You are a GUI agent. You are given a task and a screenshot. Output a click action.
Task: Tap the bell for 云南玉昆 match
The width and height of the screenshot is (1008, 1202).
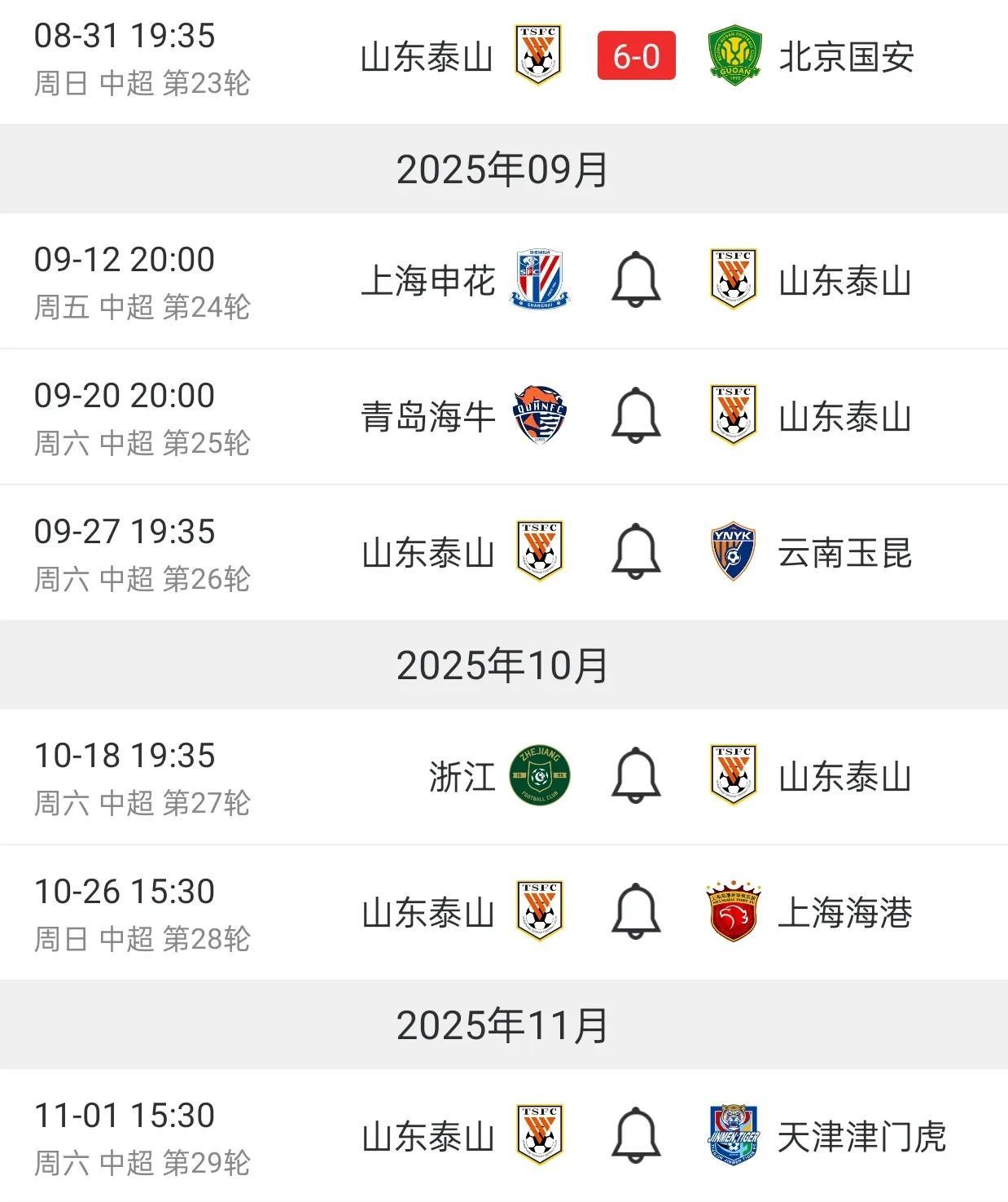(x=636, y=552)
